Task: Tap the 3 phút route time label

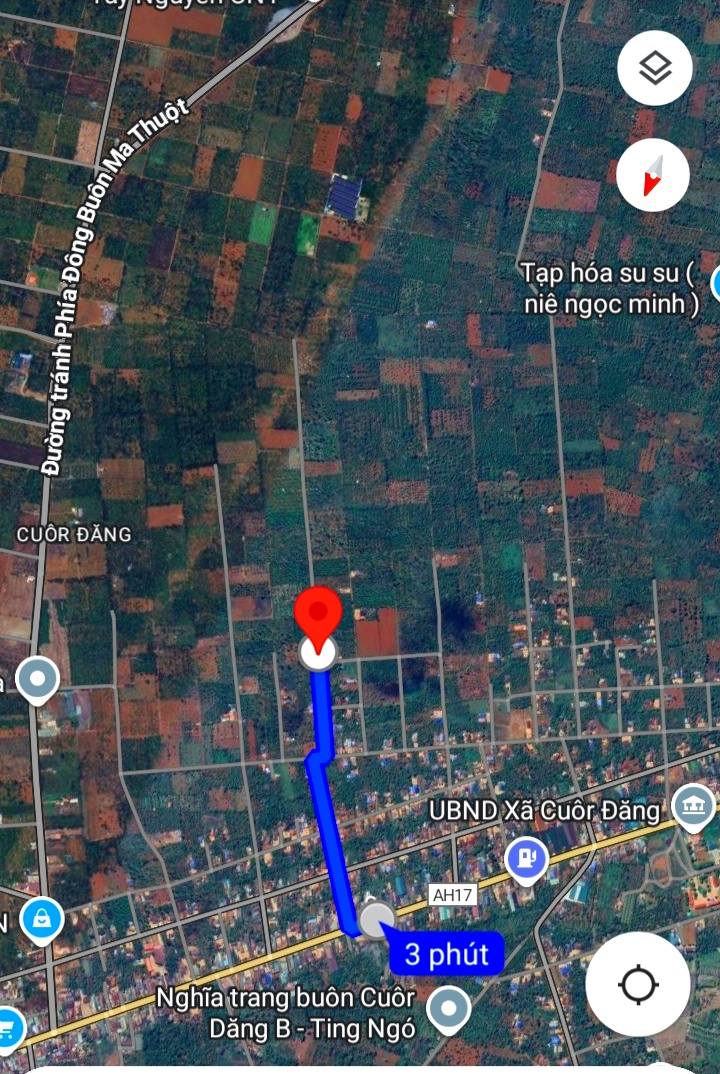Action: (447, 955)
